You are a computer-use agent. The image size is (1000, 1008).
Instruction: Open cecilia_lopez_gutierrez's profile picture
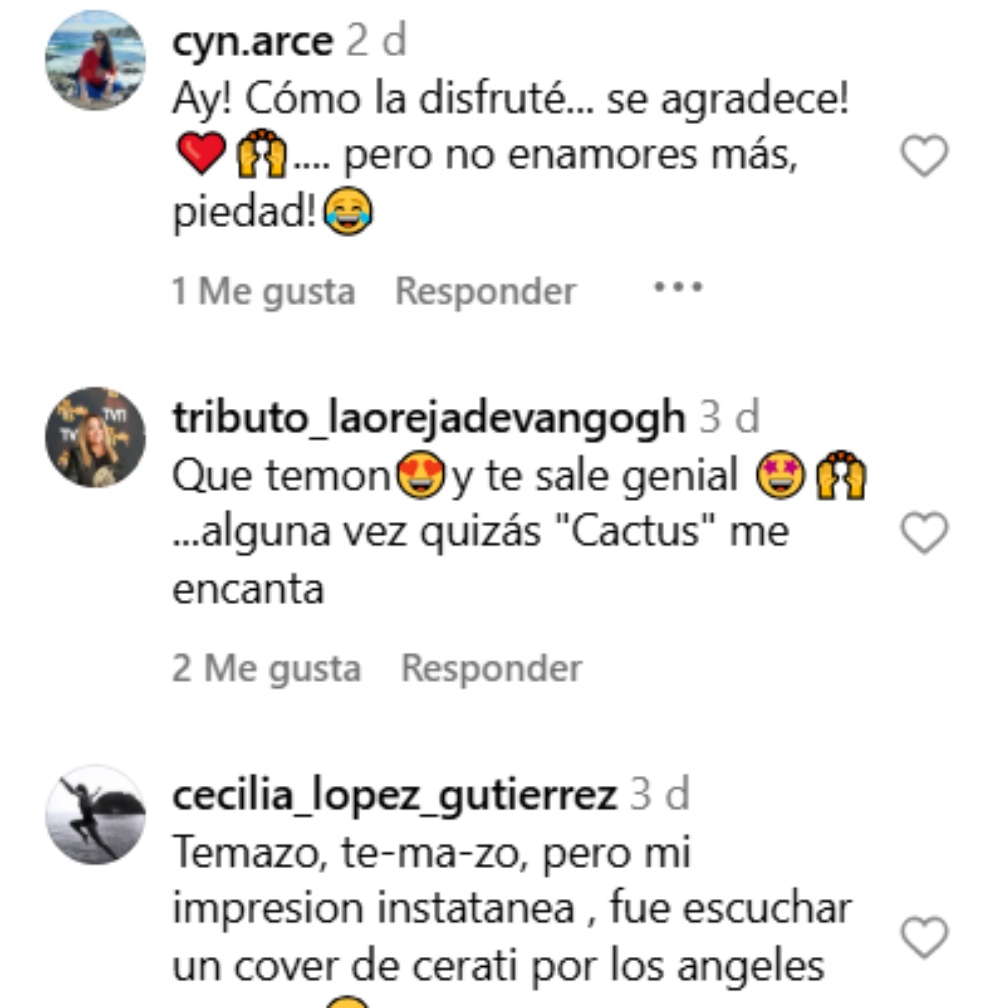pos(95,814)
